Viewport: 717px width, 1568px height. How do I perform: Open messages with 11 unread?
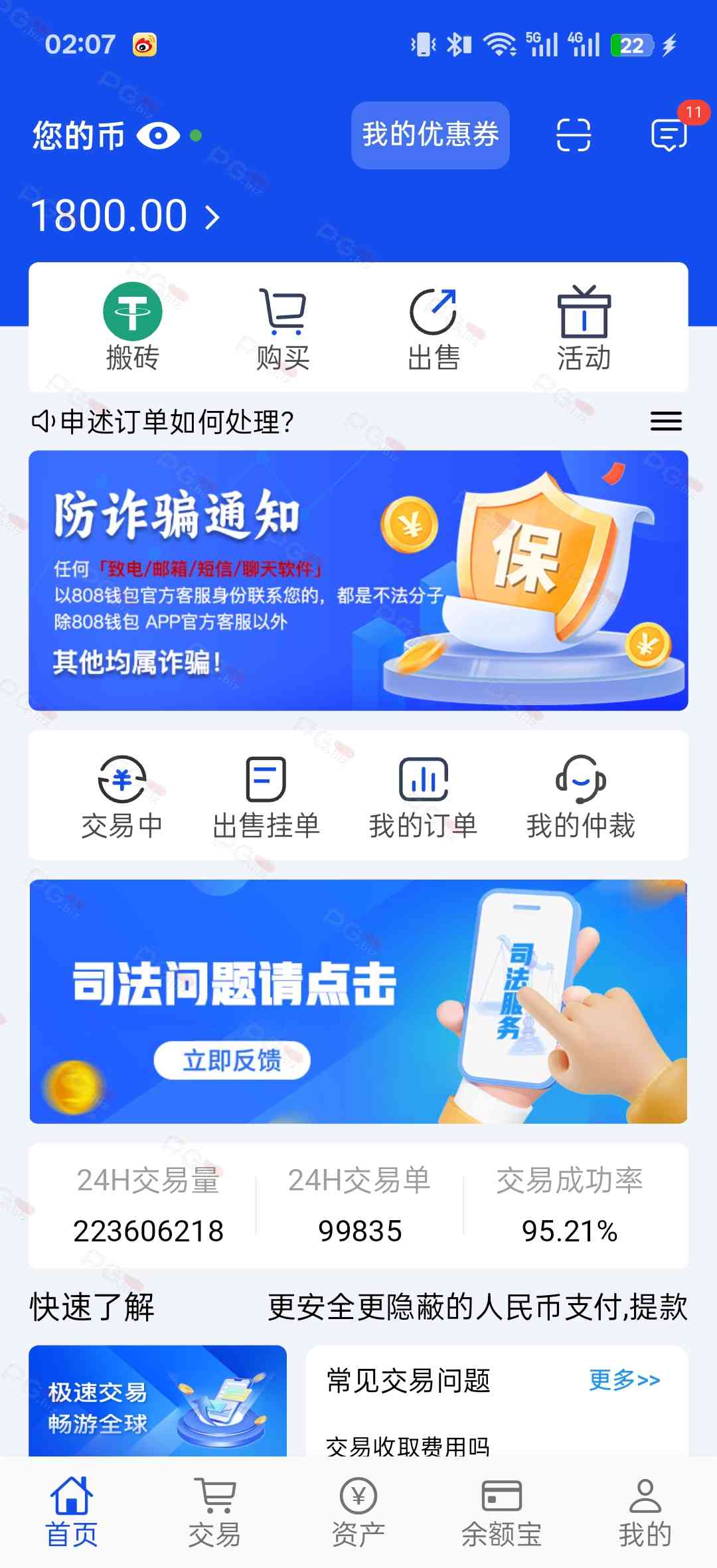click(x=669, y=135)
